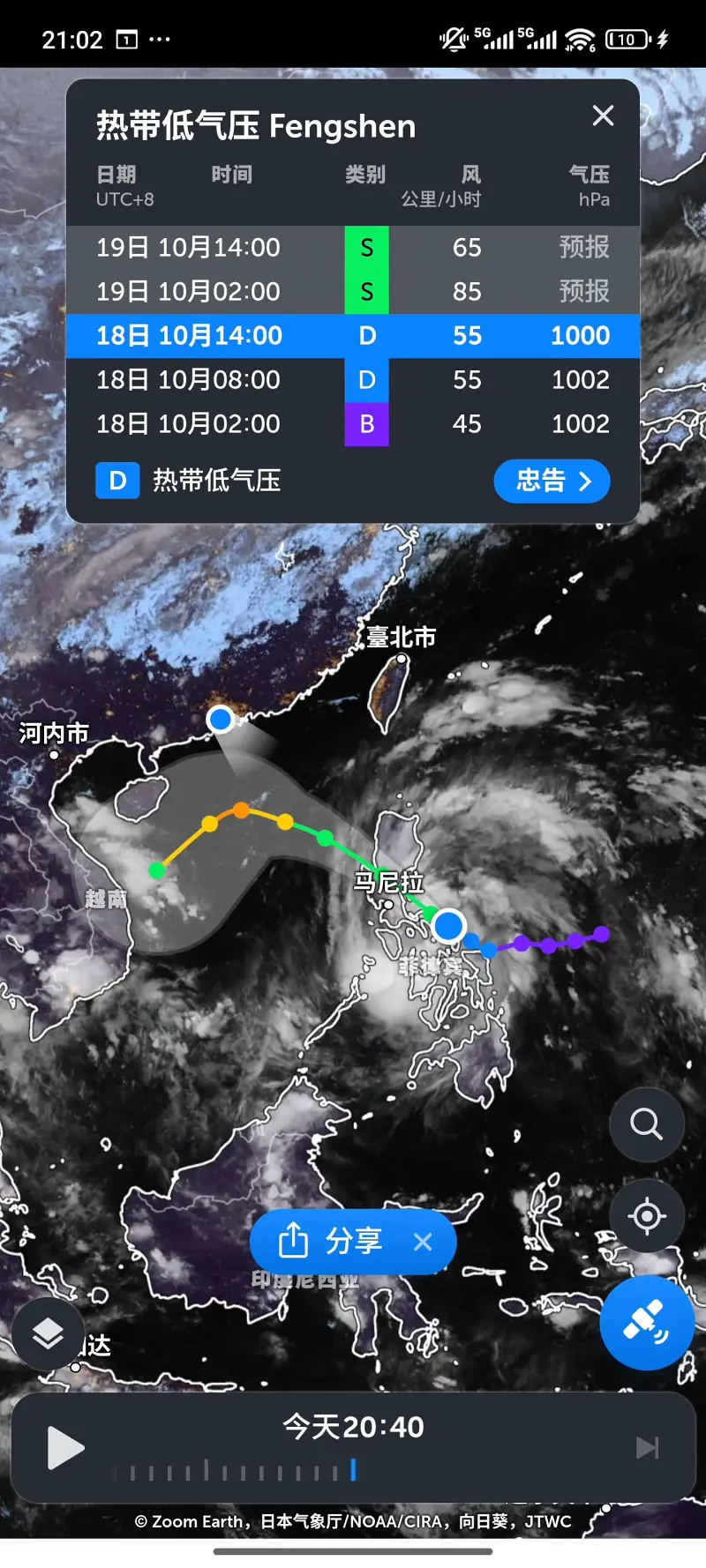Open the map search magnifier
The width and height of the screenshot is (706, 1568).
pos(646,1124)
